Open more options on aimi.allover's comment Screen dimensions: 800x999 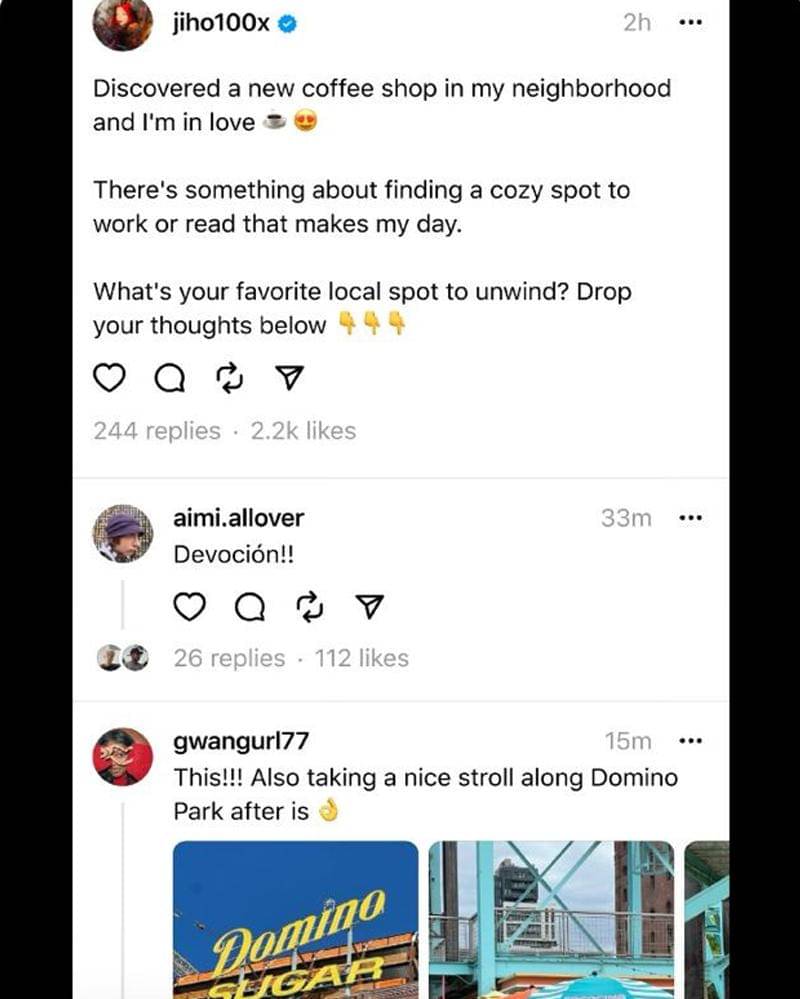coord(691,516)
